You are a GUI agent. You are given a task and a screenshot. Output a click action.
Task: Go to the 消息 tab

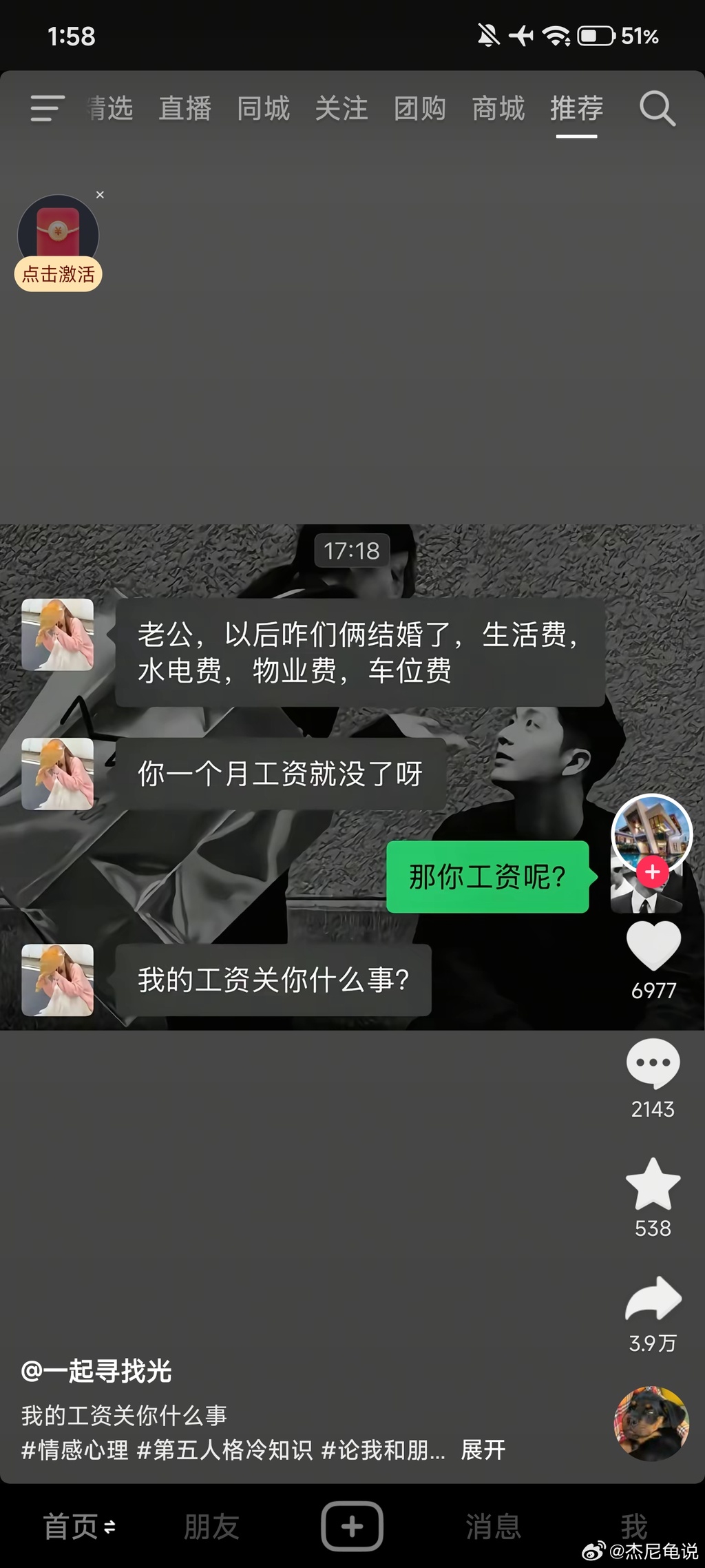click(x=493, y=1526)
